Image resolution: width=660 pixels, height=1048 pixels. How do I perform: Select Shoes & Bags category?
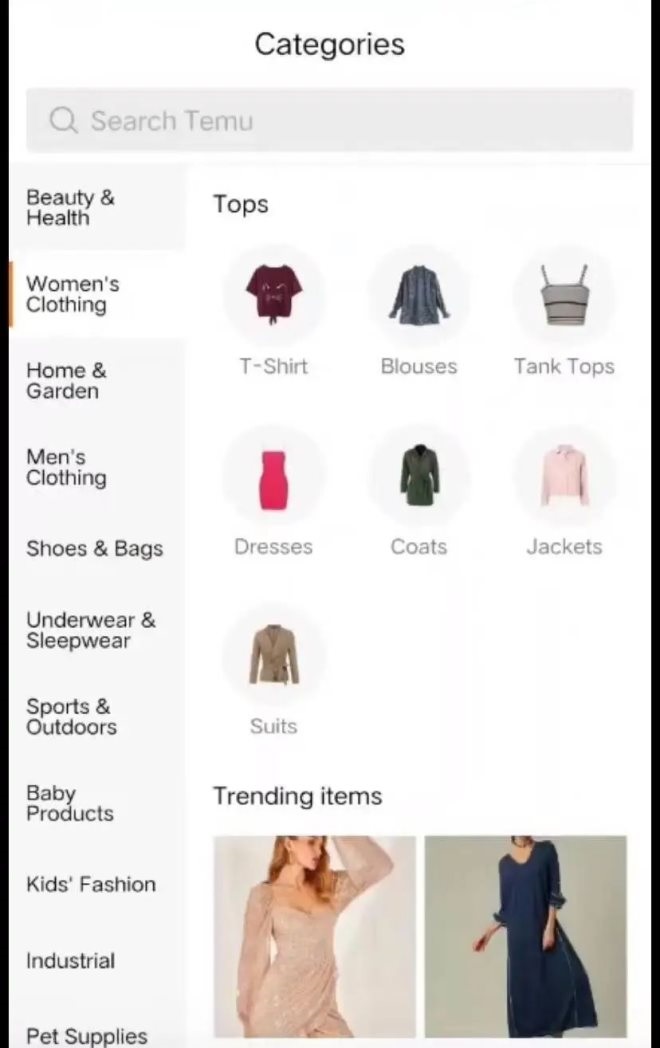click(x=94, y=548)
